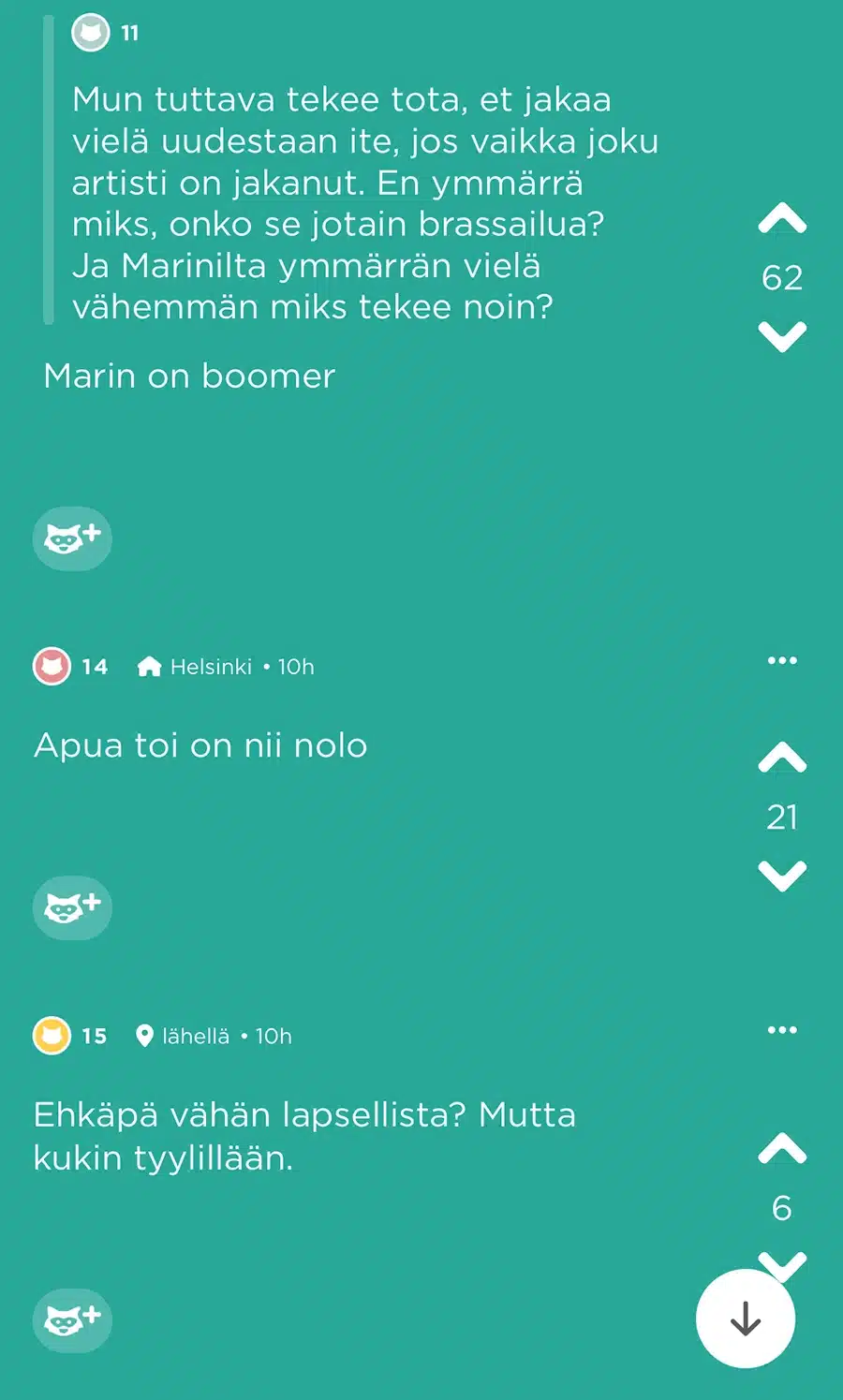Downvote 'Apua toi on nii nolo' comment

coord(782,875)
